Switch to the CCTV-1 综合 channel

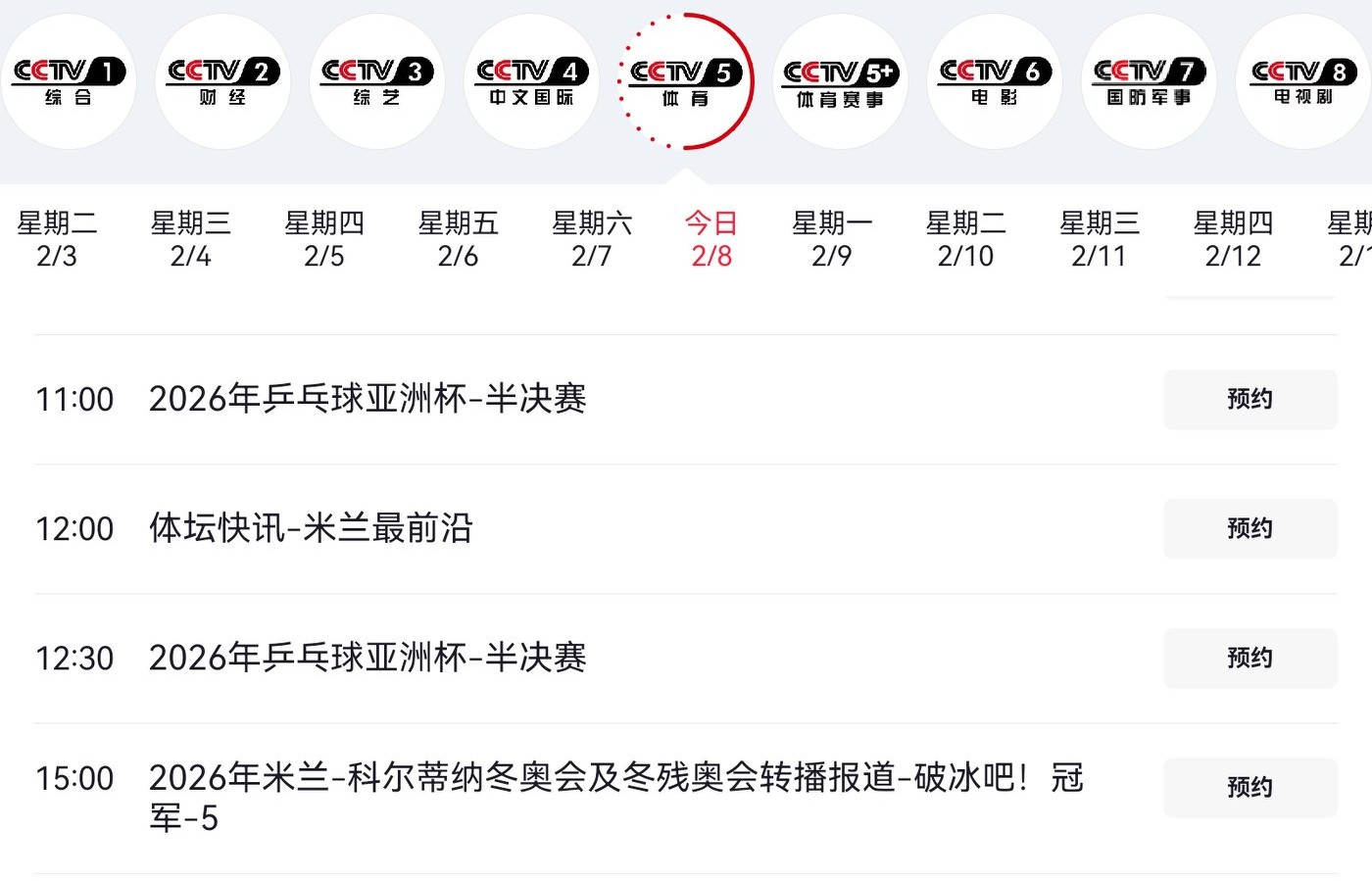click(x=68, y=81)
